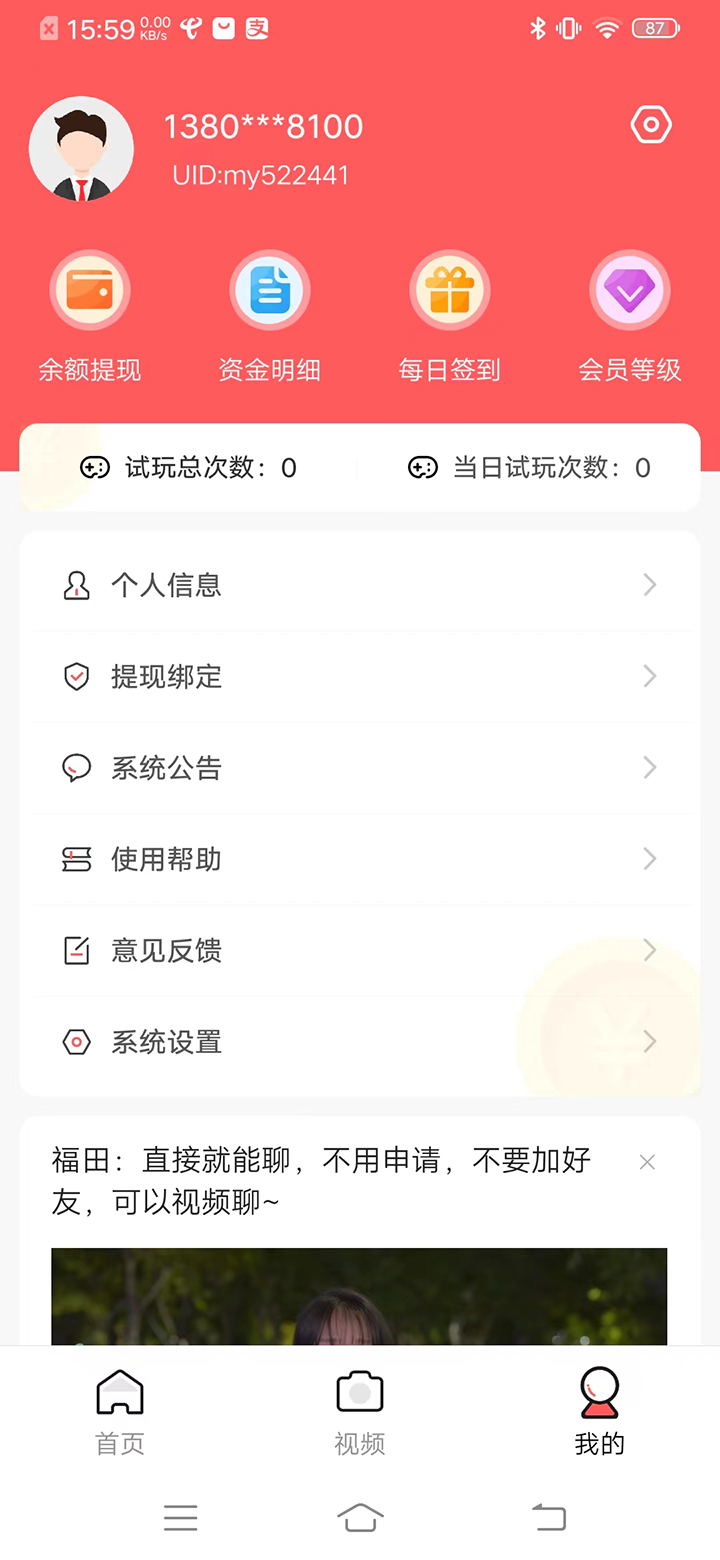The width and height of the screenshot is (720, 1560).
Task: Tap the profile avatar picture
Action: point(81,149)
